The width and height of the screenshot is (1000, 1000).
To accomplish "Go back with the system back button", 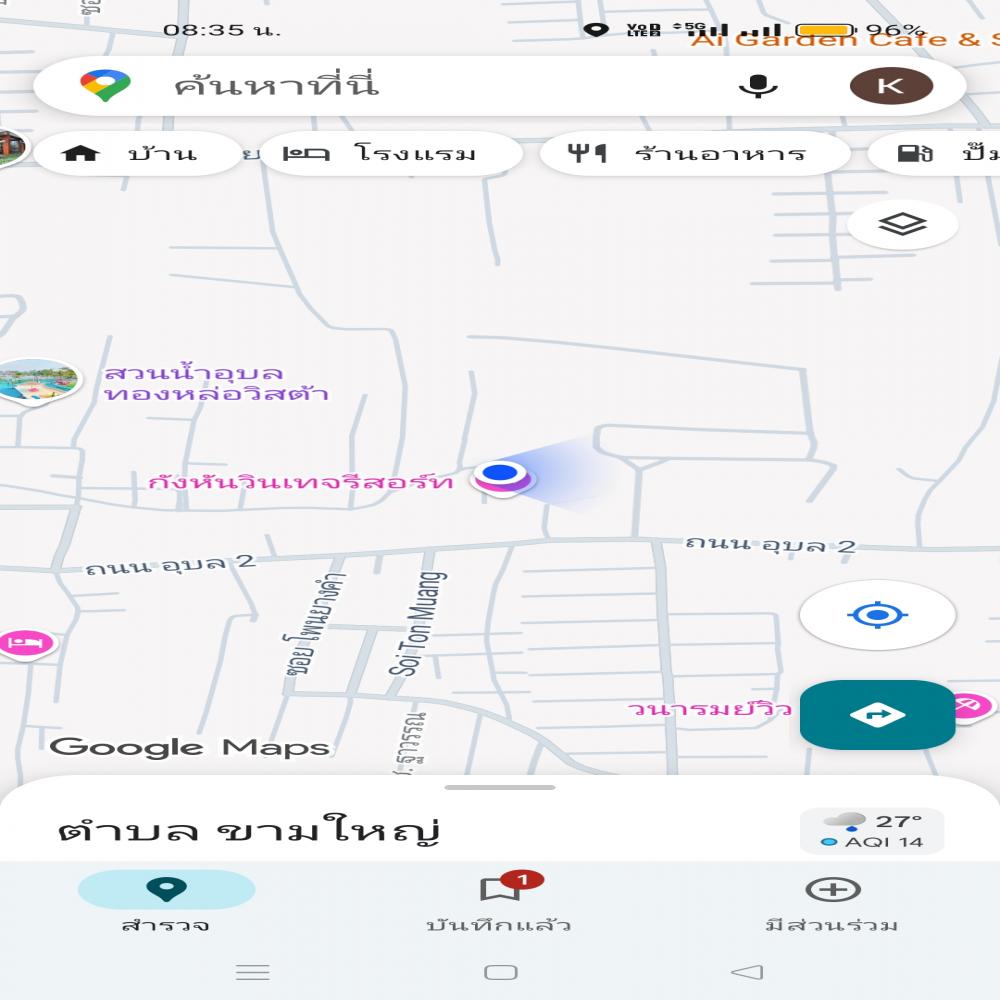I will (746, 972).
